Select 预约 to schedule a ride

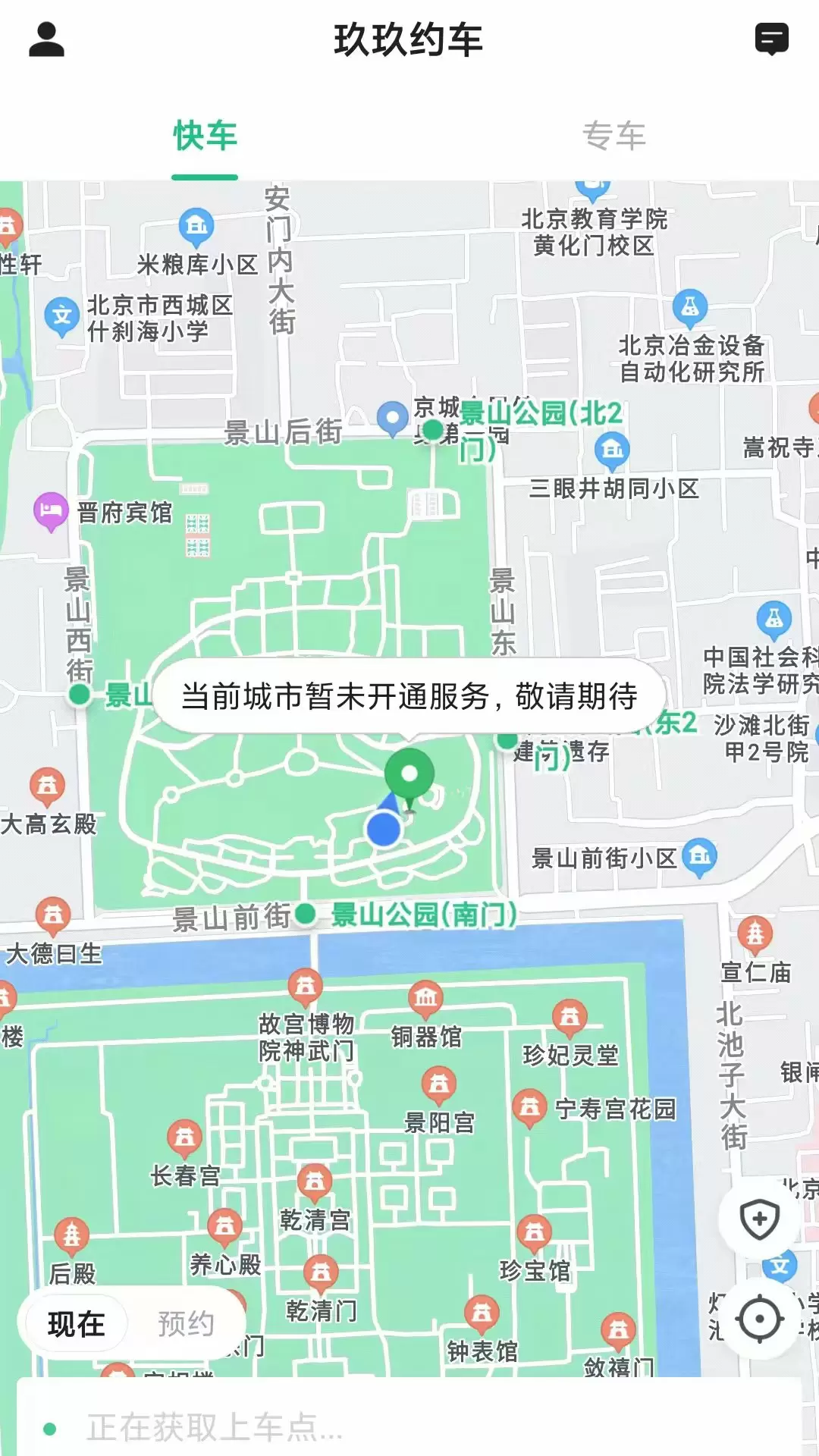pyautogui.click(x=186, y=1324)
